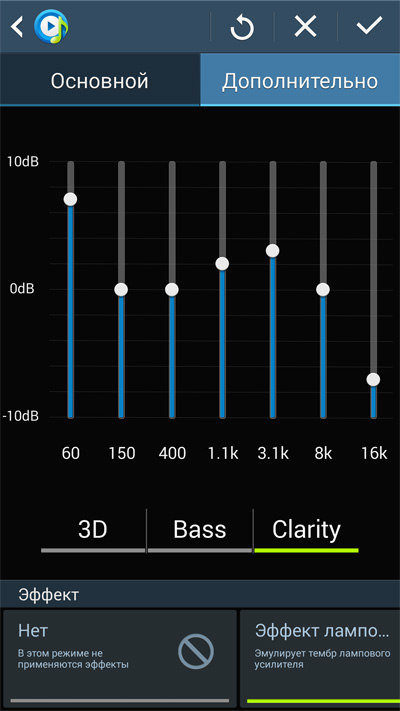Tap the 400 Hz slider knob
Image resolution: width=400 pixels, height=711 pixels.
(172, 289)
